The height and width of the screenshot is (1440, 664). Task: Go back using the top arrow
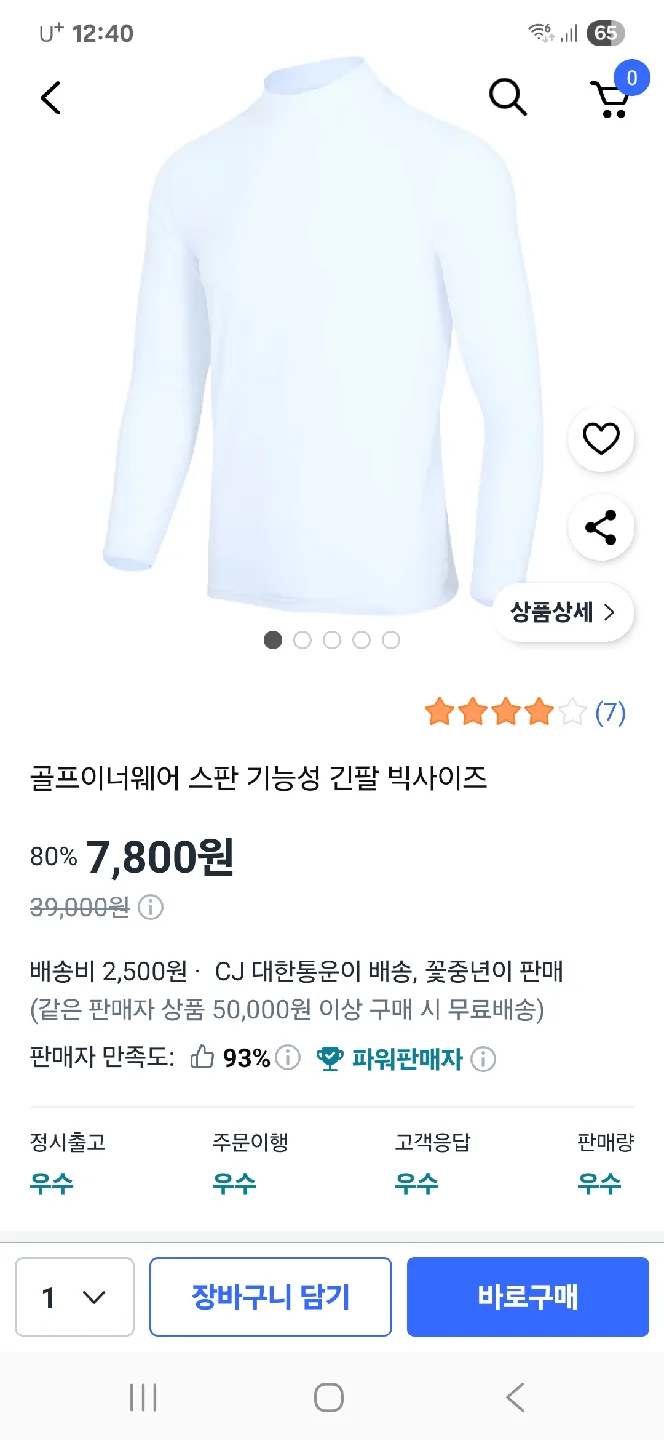[x=51, y=97]
